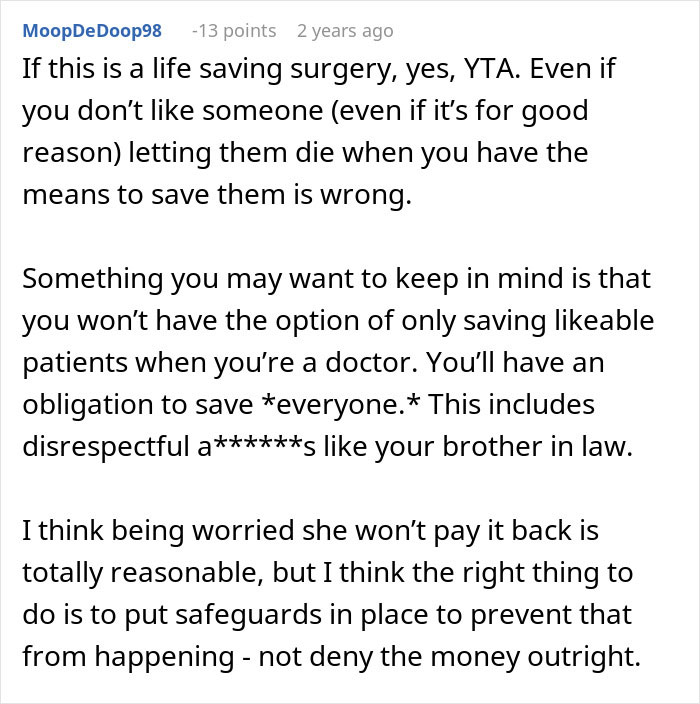This screenshot has height=704, width=700.
Task: Open MoopDeDoop98's user profile
Action: pos(91,31)
